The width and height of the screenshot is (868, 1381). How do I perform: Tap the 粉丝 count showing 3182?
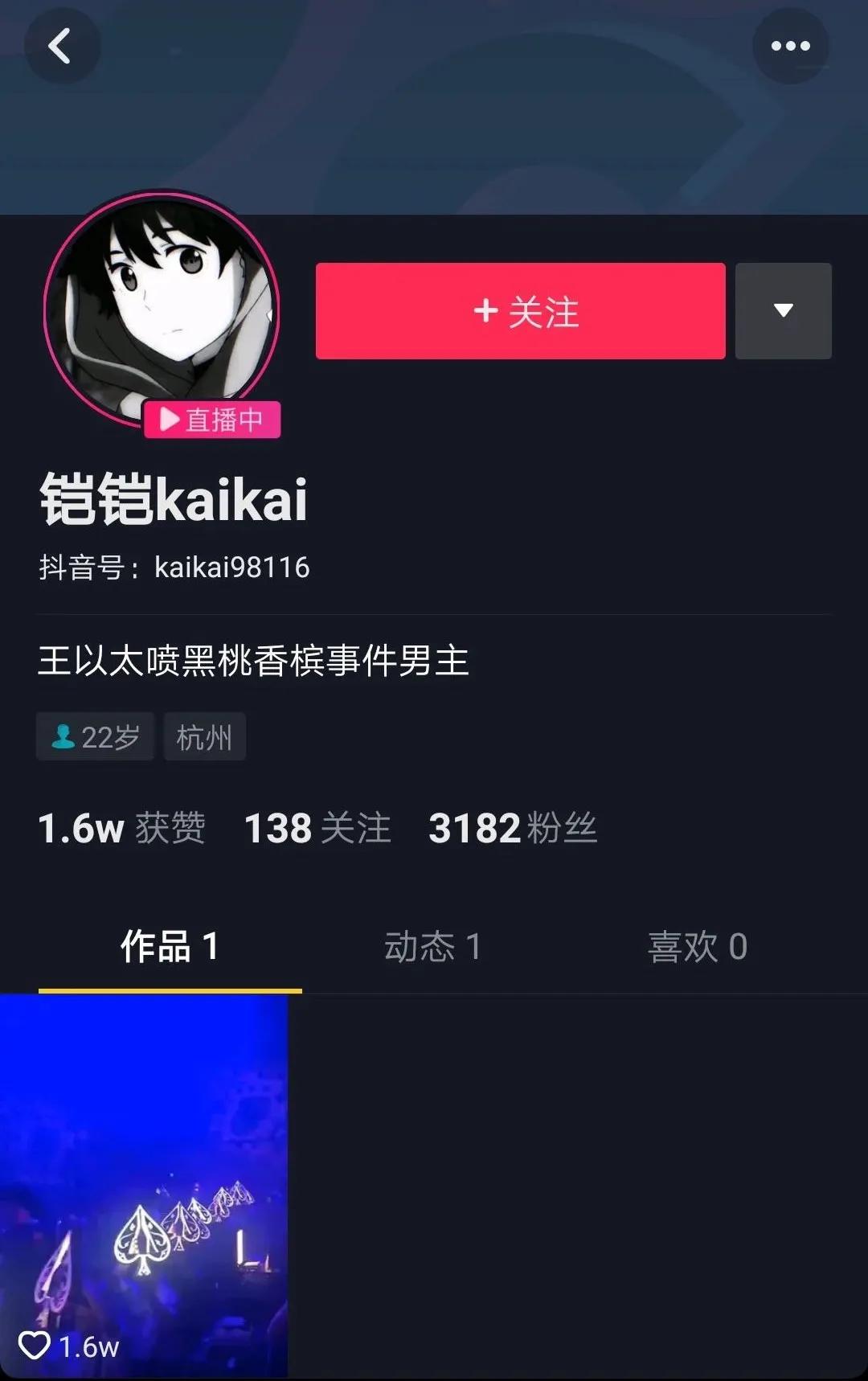(x=512, y=830)
